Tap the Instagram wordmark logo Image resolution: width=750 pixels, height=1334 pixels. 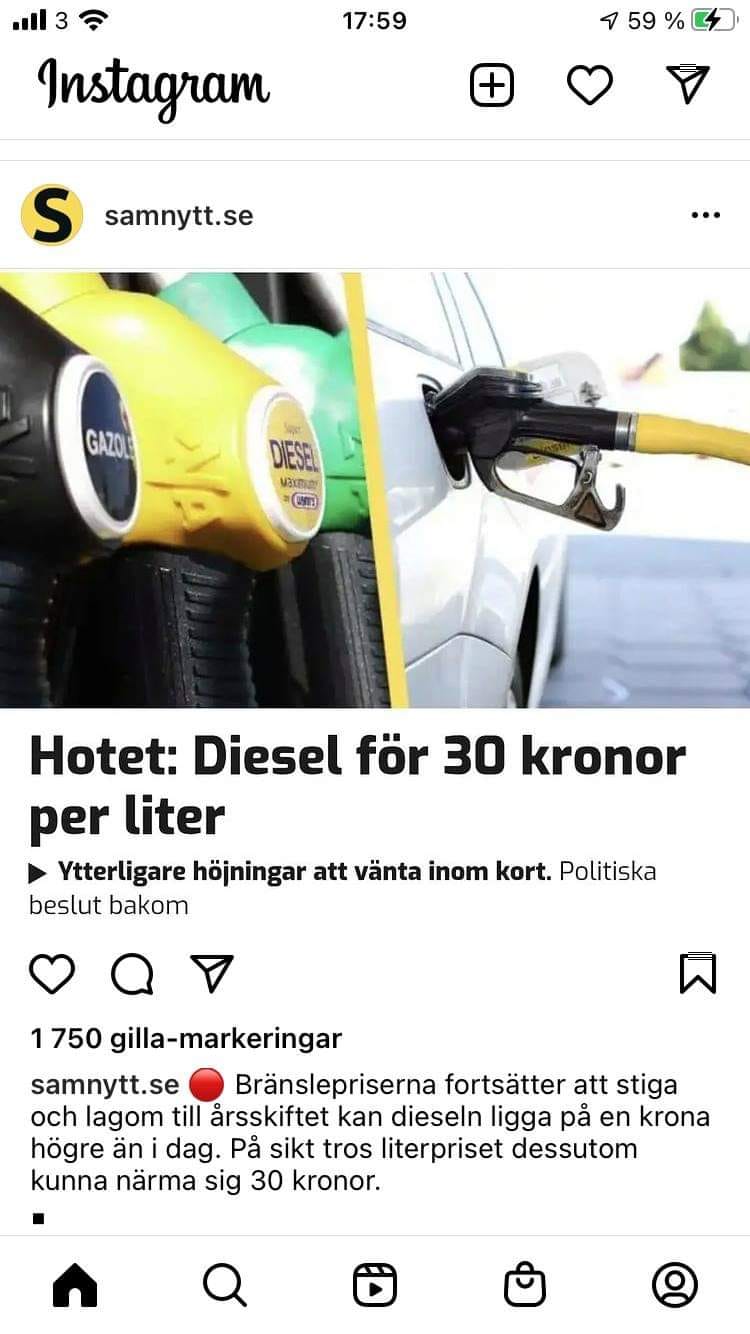[155, 88]
